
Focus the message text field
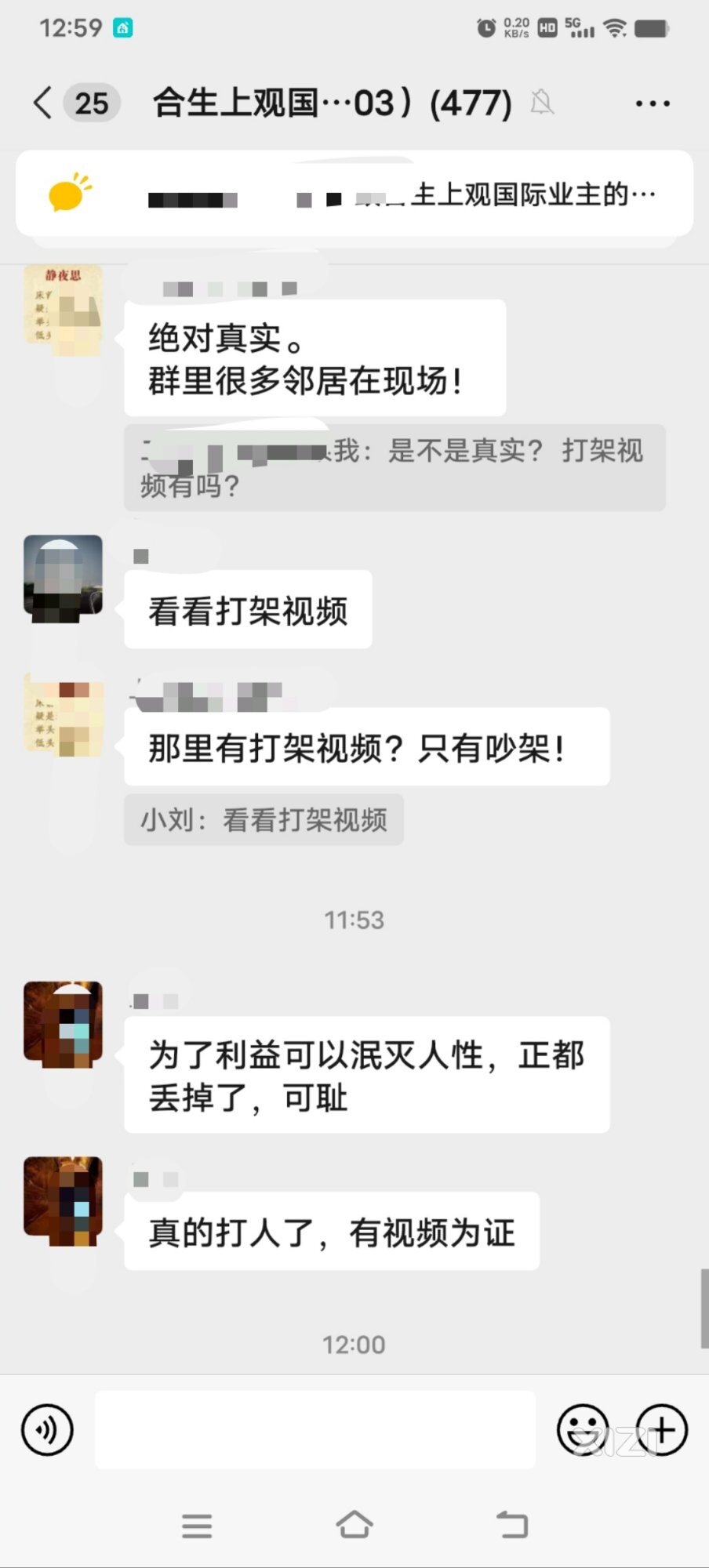(315, 1429)
